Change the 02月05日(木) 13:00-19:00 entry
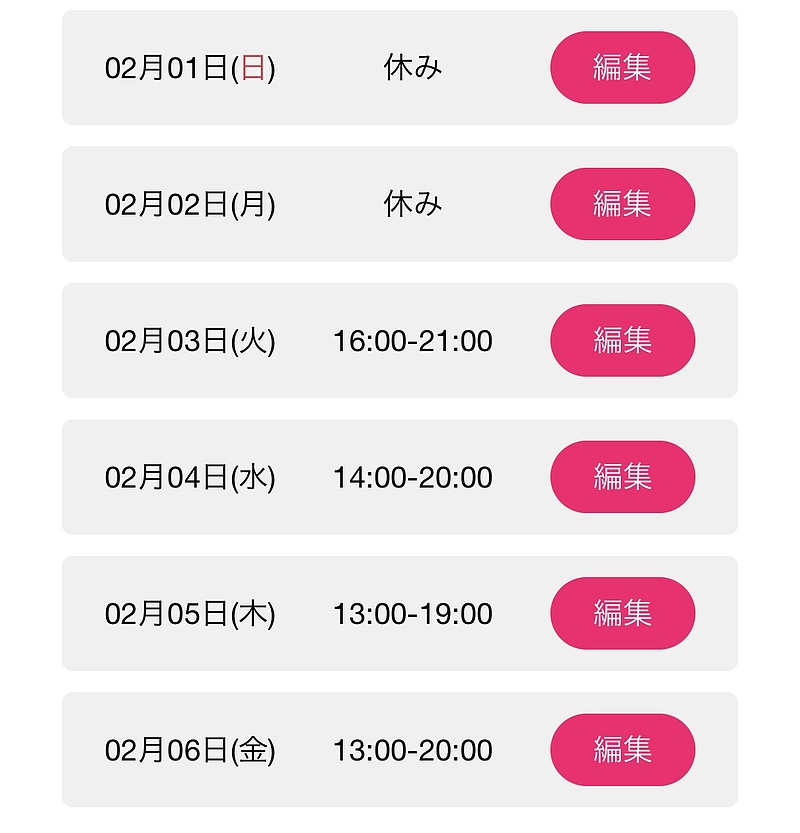Image resolution: width=800 pixels, height=833 pixels. point(622,613)
